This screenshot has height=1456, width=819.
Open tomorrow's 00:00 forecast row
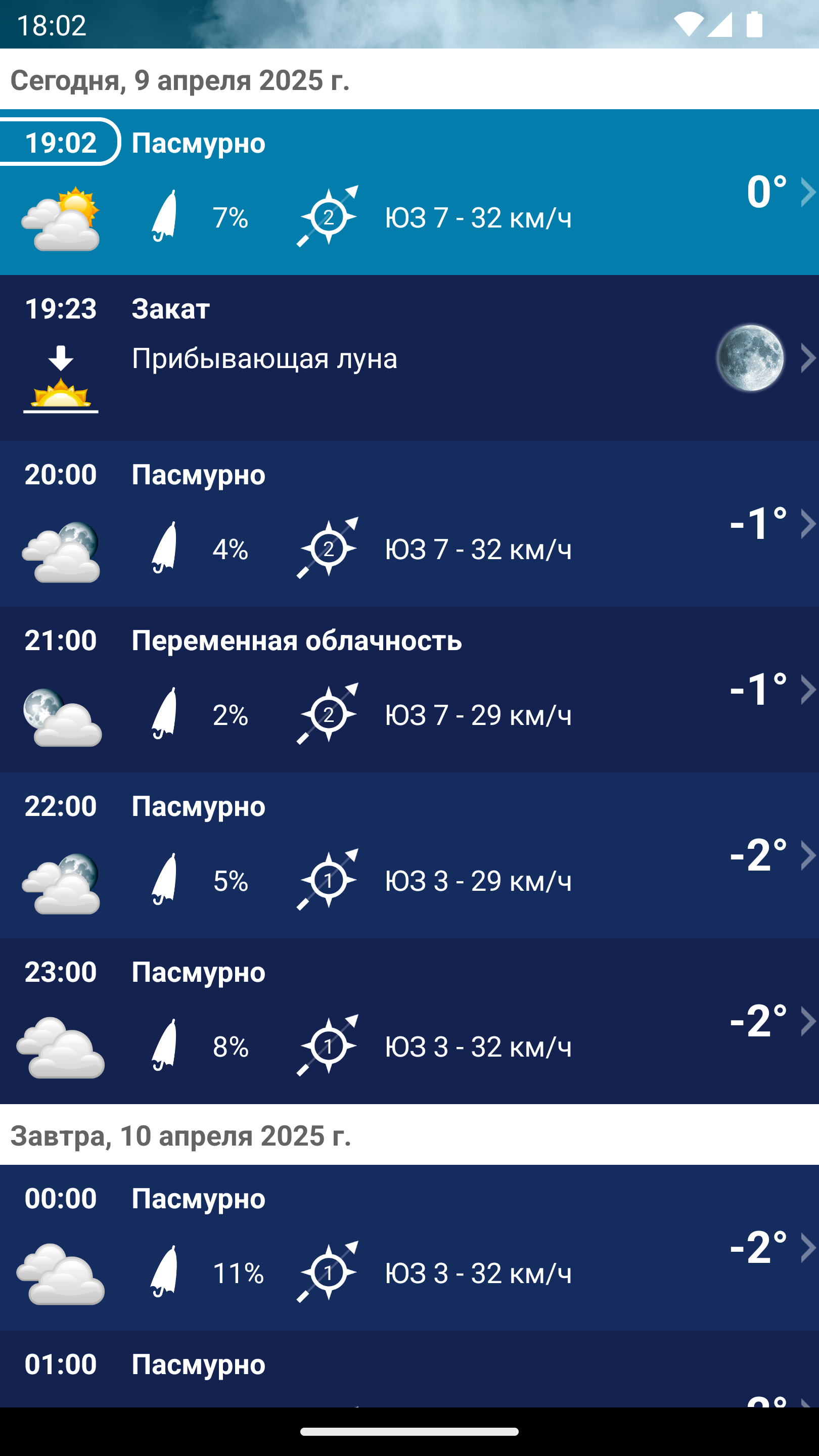pyautogui.click(x=409, y=1247)
